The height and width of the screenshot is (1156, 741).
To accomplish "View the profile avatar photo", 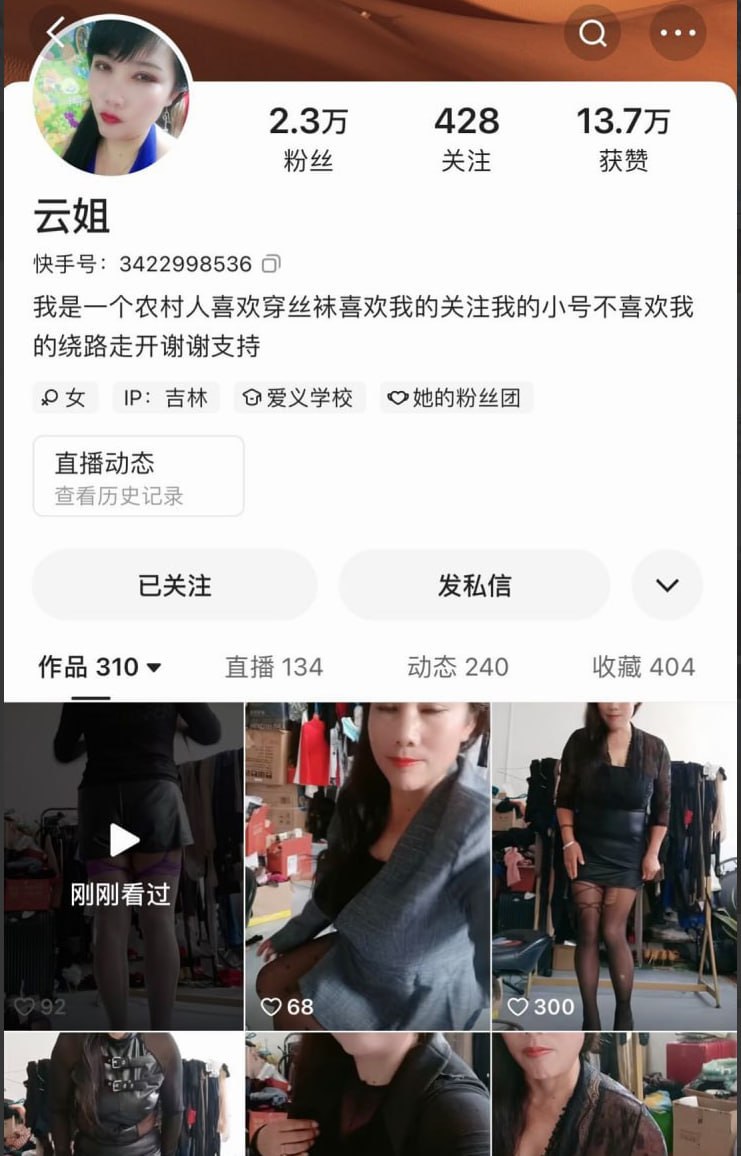I will pos(110,96).
